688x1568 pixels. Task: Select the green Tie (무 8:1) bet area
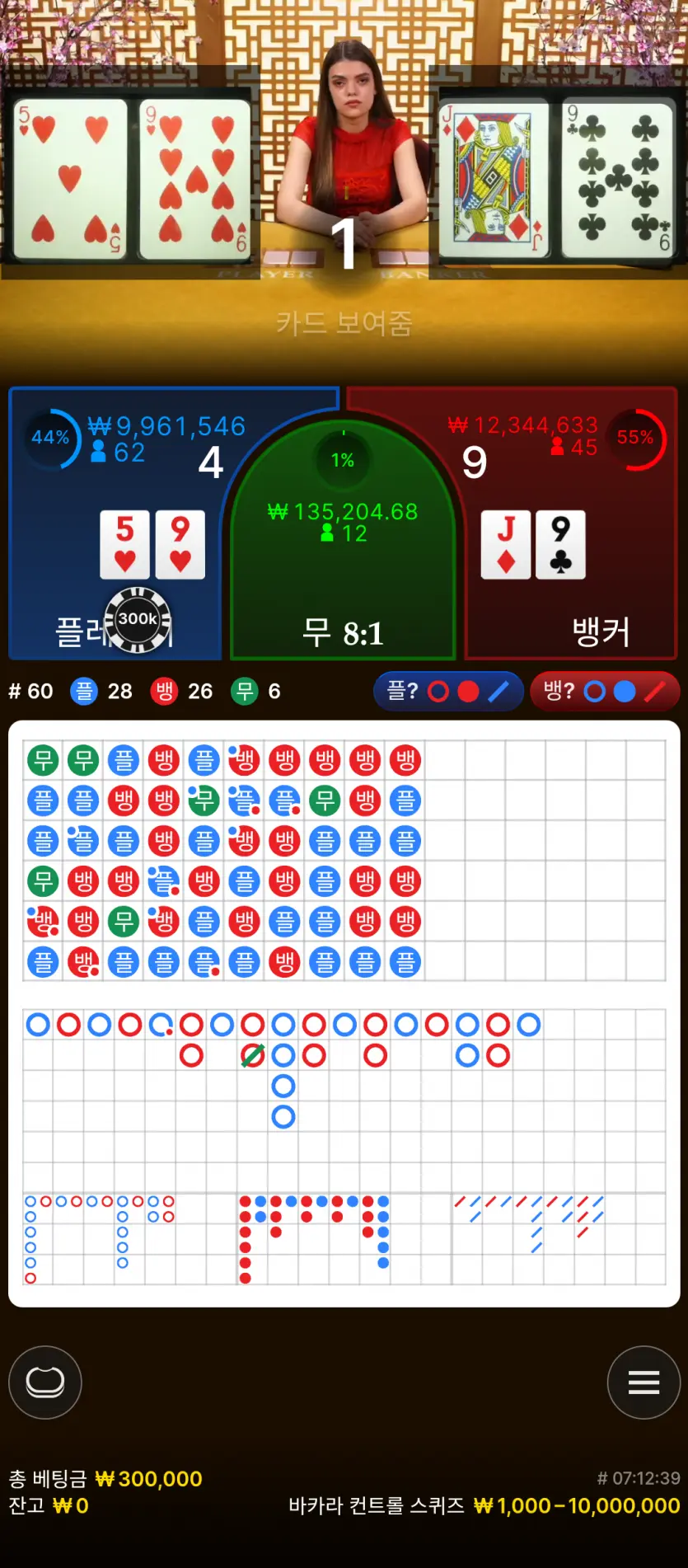343,536
